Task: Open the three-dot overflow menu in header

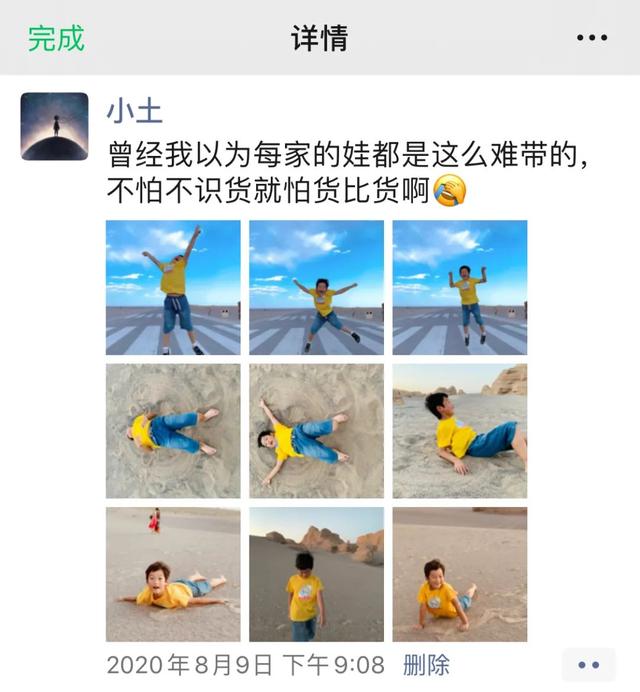Action: tap(592, 38)
